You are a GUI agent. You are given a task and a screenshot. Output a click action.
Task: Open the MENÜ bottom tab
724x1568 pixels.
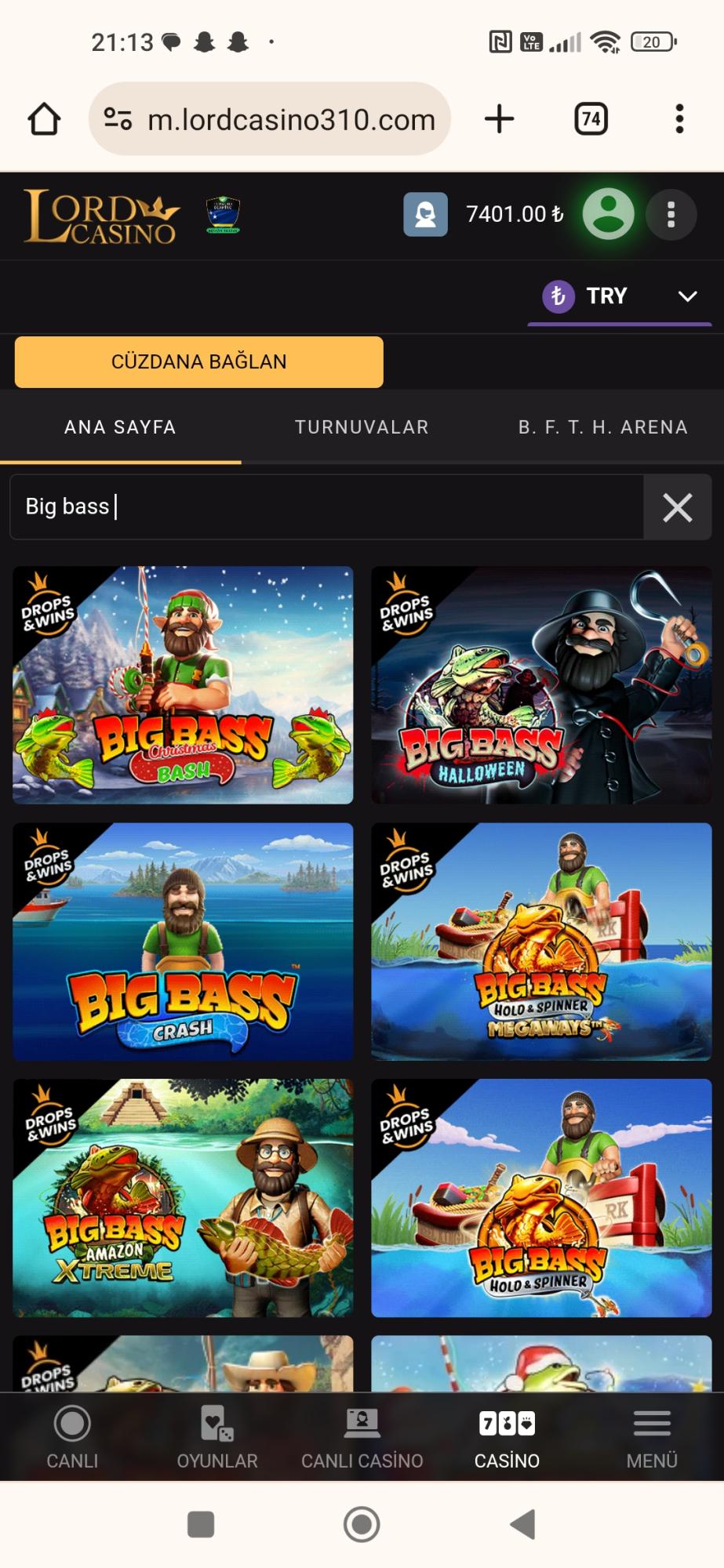coord(651,1438)
